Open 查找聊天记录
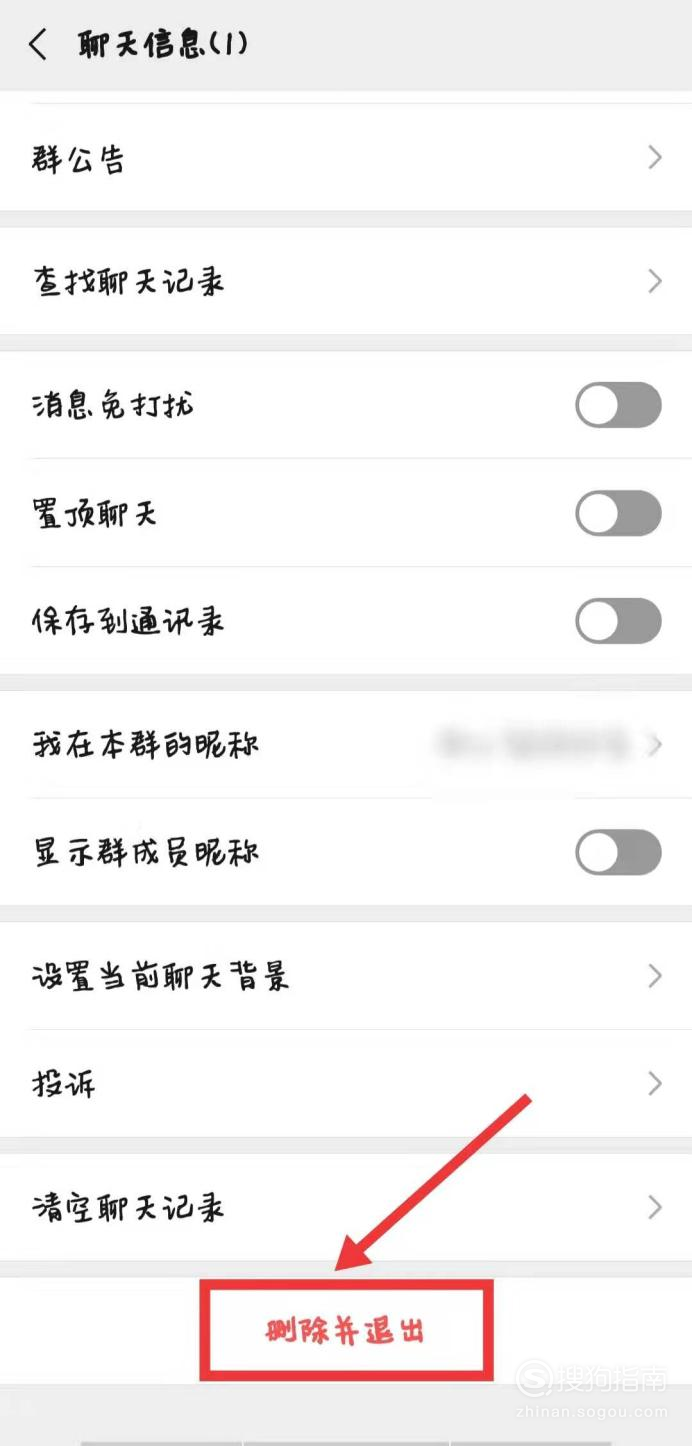This screenshot has width=692, height=1446. tap(346, 281)
